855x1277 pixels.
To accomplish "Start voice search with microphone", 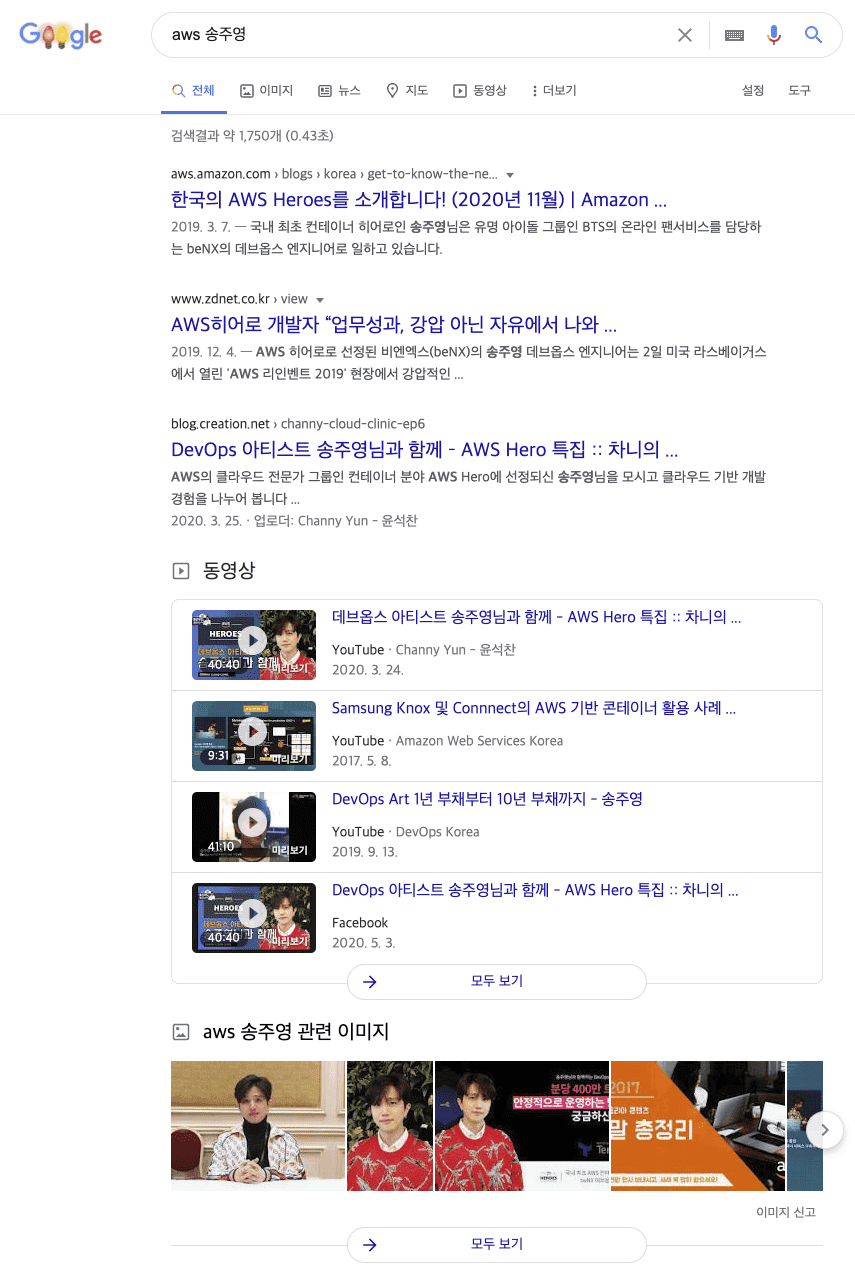I will 773,35.
